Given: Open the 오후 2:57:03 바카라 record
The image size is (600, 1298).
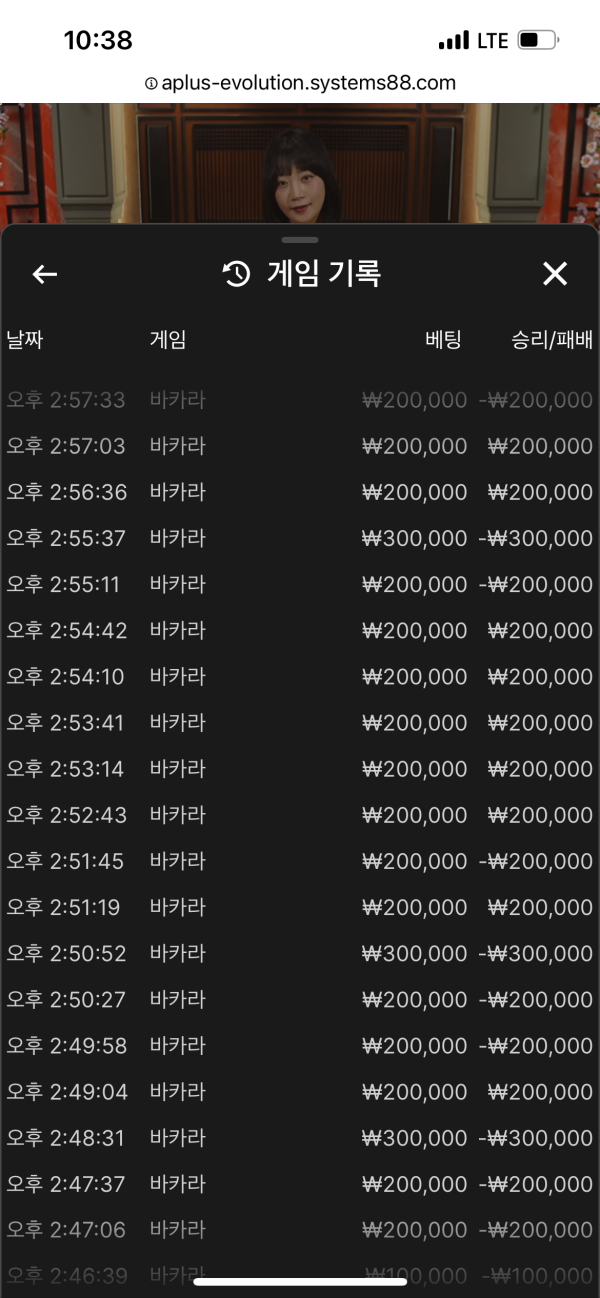Looking at the screenshot, I should click(300, 446).
